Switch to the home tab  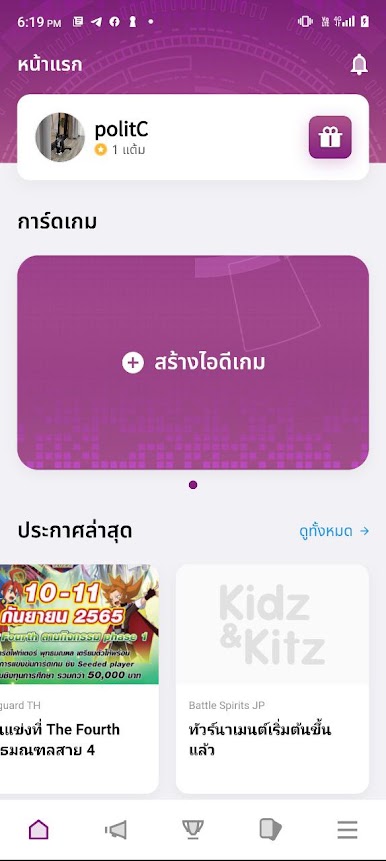[38, 830]
